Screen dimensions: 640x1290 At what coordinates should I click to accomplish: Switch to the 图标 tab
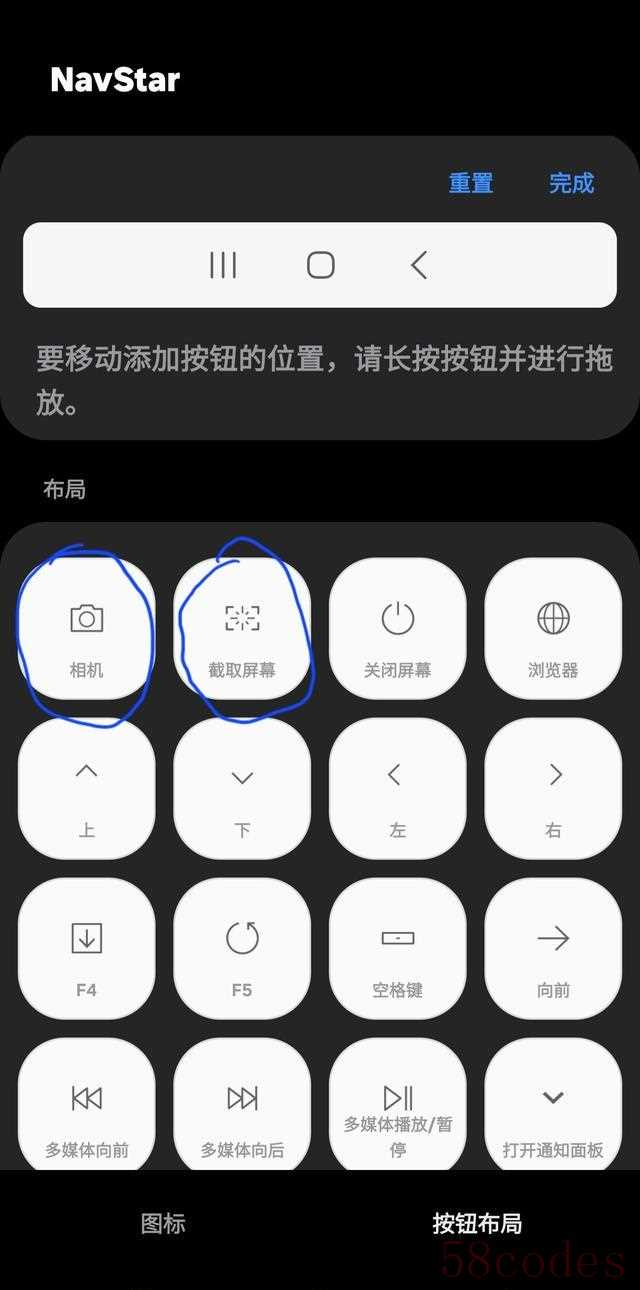[x=163, y=1223]
